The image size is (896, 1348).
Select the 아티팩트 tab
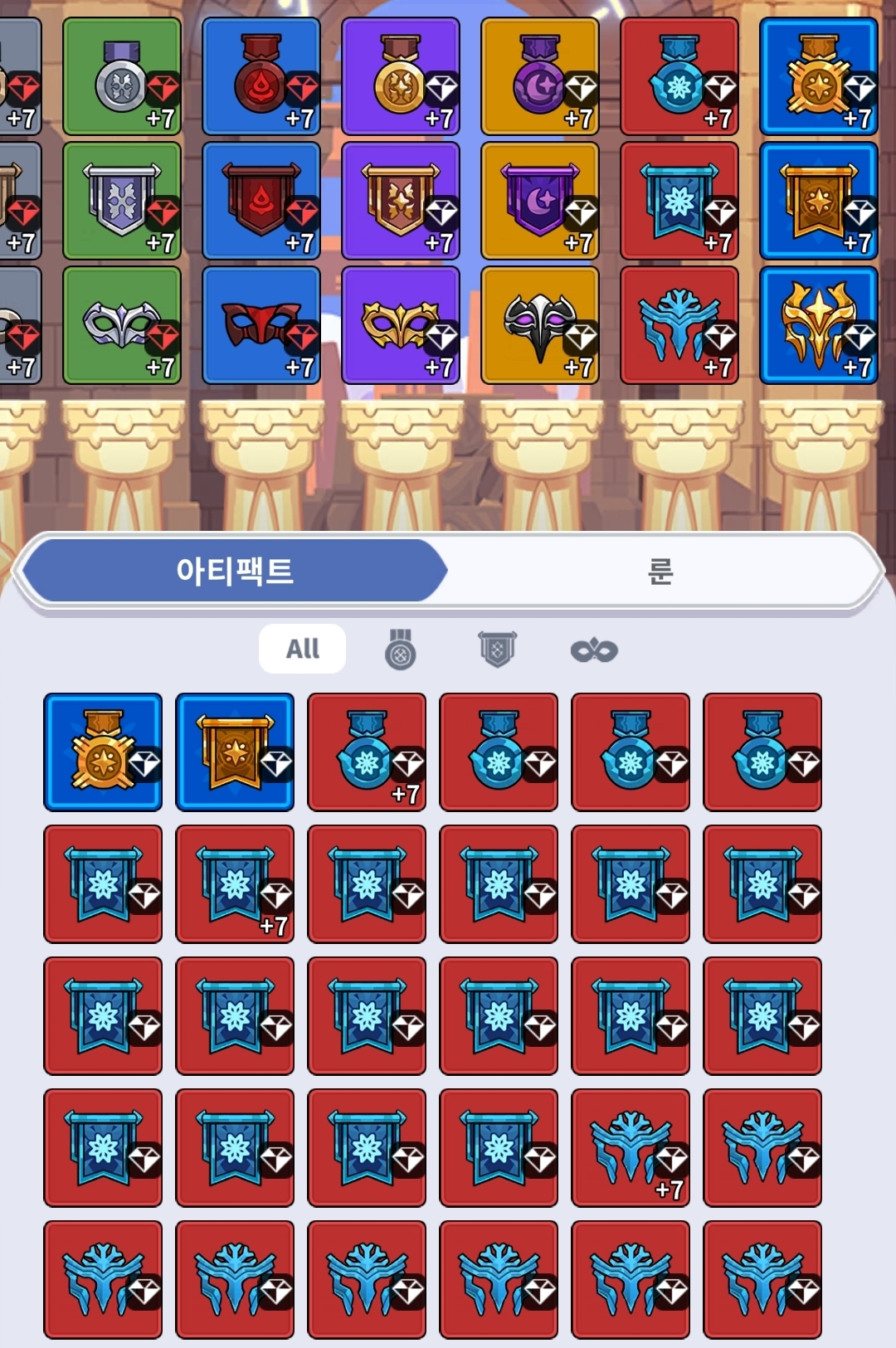pyautogui.click(x=235, y=572)
